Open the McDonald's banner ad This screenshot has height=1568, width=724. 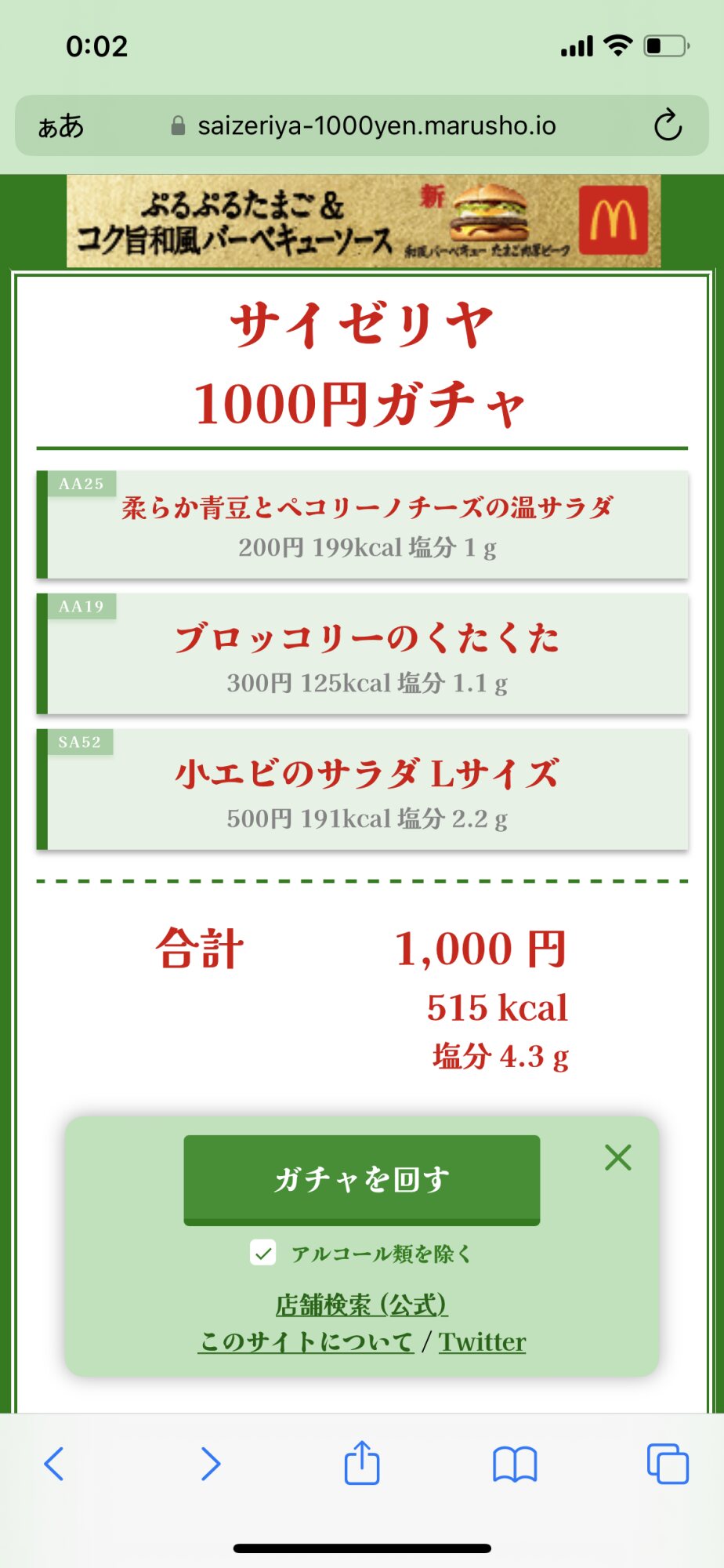point(364,221)
